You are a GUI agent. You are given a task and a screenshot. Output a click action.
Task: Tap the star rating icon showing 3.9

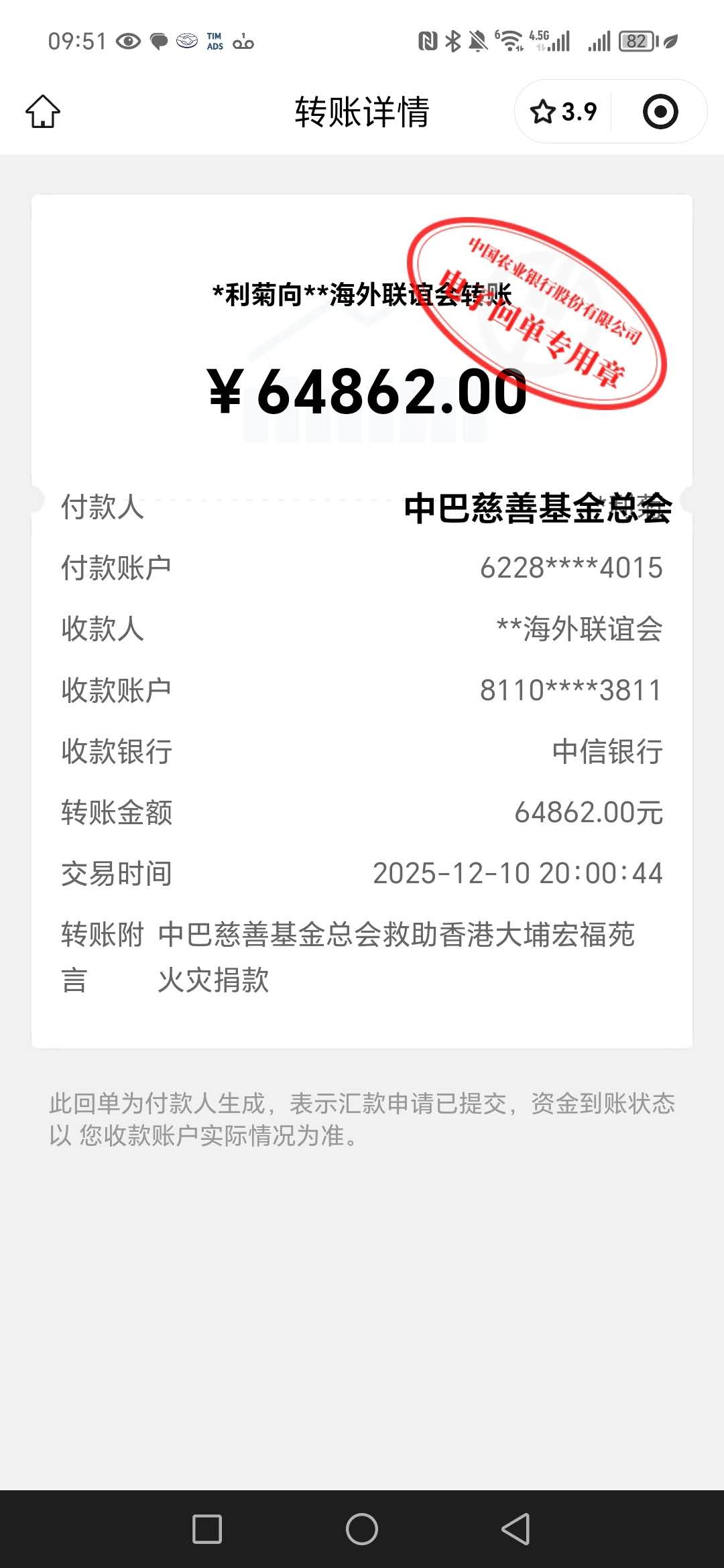563,111
